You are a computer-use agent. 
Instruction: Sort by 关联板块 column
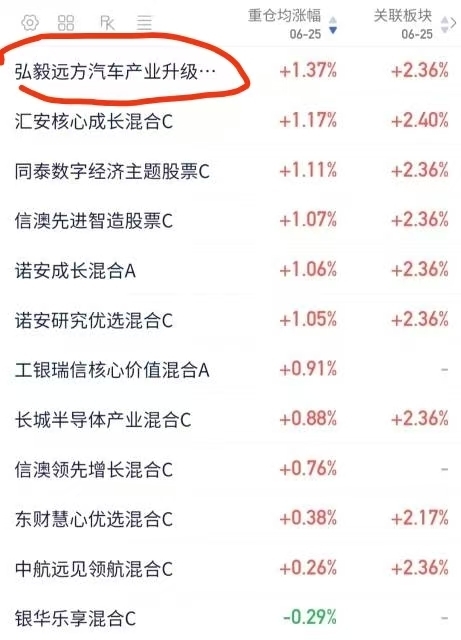(x=410, y=24)
